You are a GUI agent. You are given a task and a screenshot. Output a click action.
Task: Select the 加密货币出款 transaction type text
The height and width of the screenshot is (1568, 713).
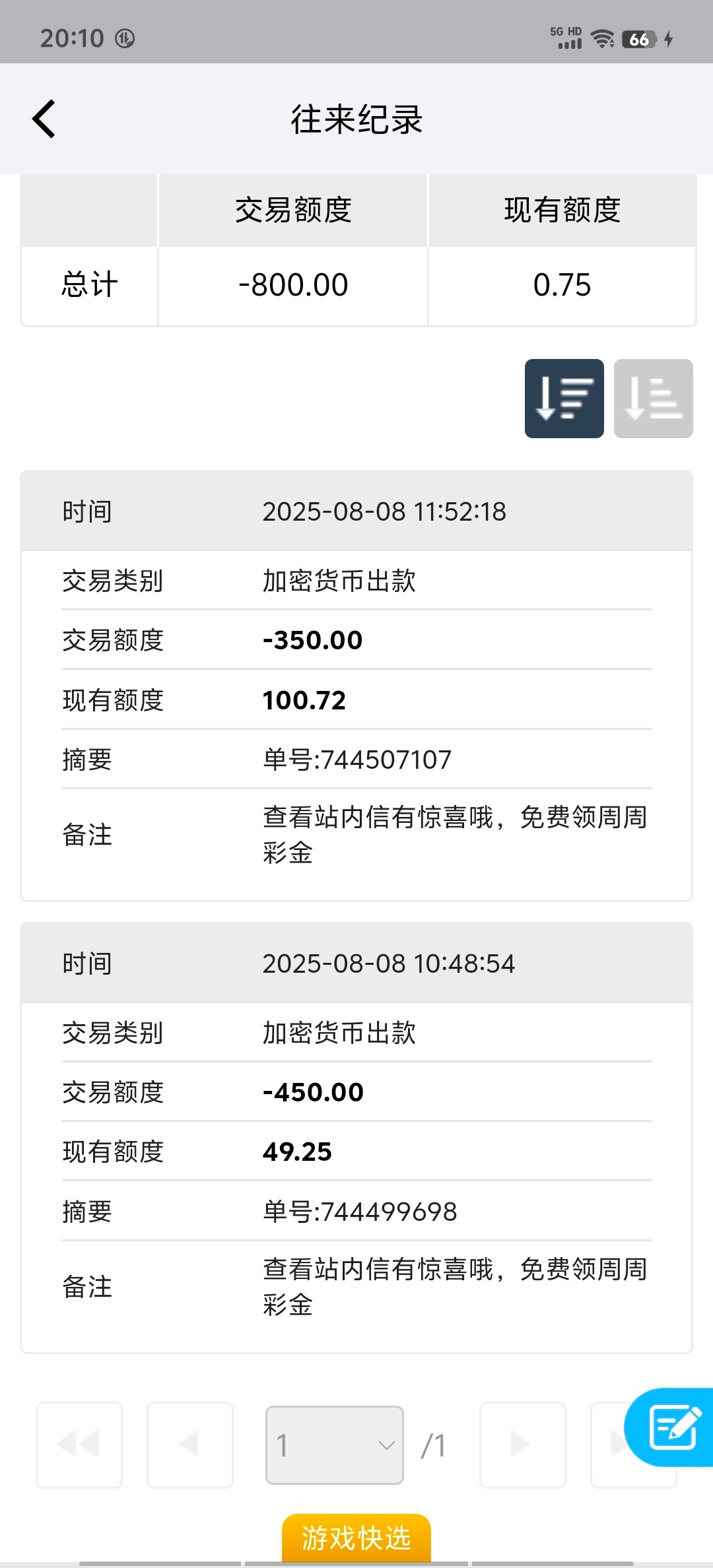pos(337,580)
